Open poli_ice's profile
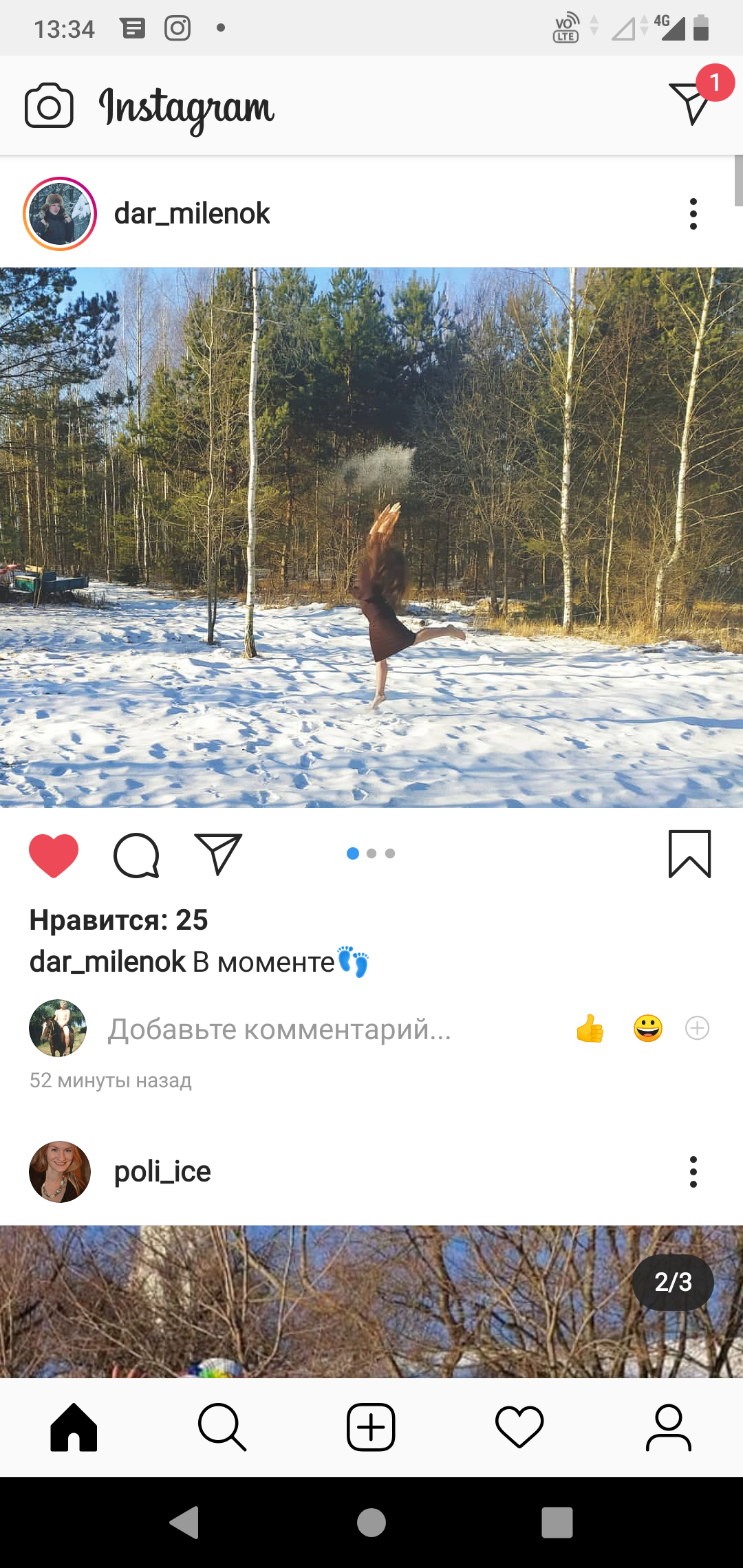The image size is (743, 1568). tap(162, 1171)
